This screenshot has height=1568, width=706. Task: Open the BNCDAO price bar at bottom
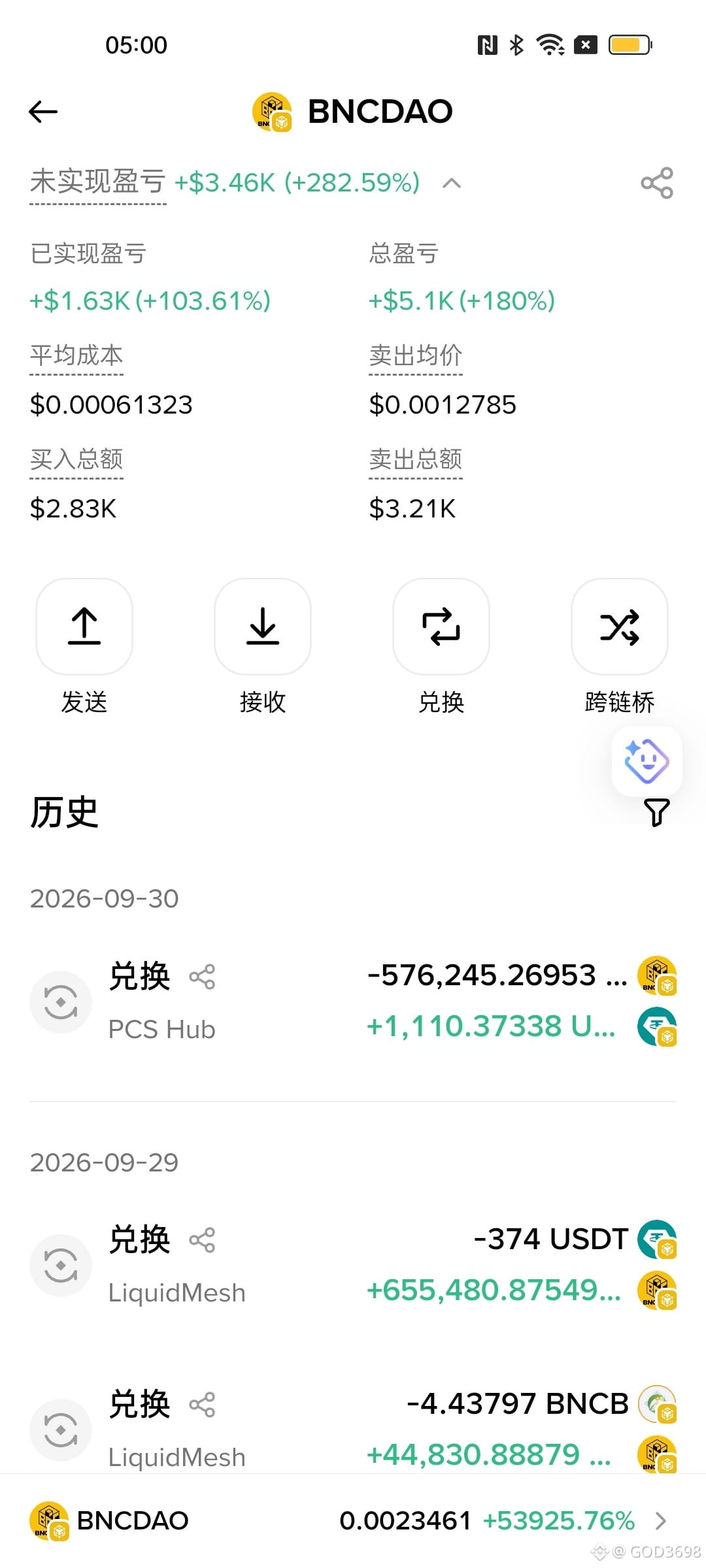[353, 1521]
